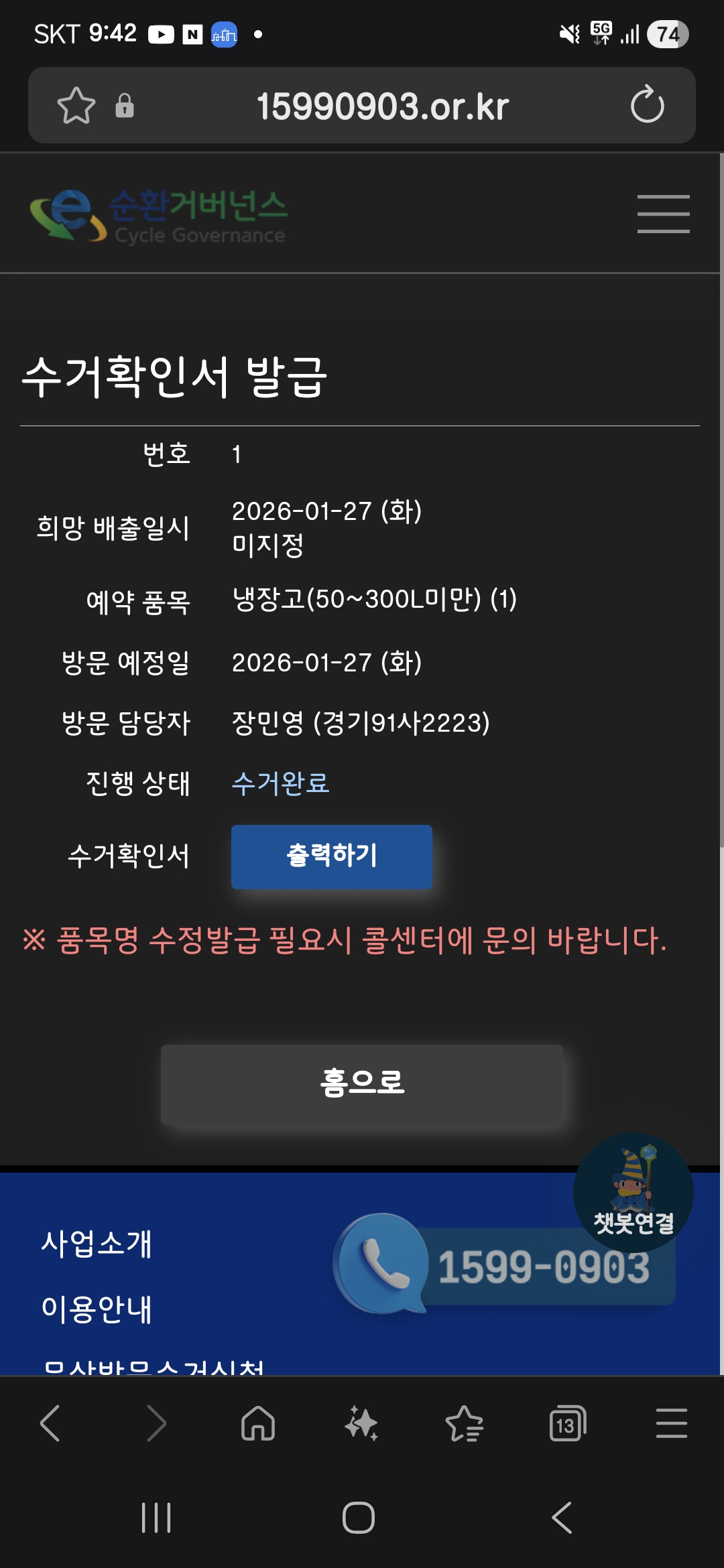Viewport: 724px width, 1568px height.
Task: Open the 챗봇연결 chatbot bubble
Action: pos(633,1191)
